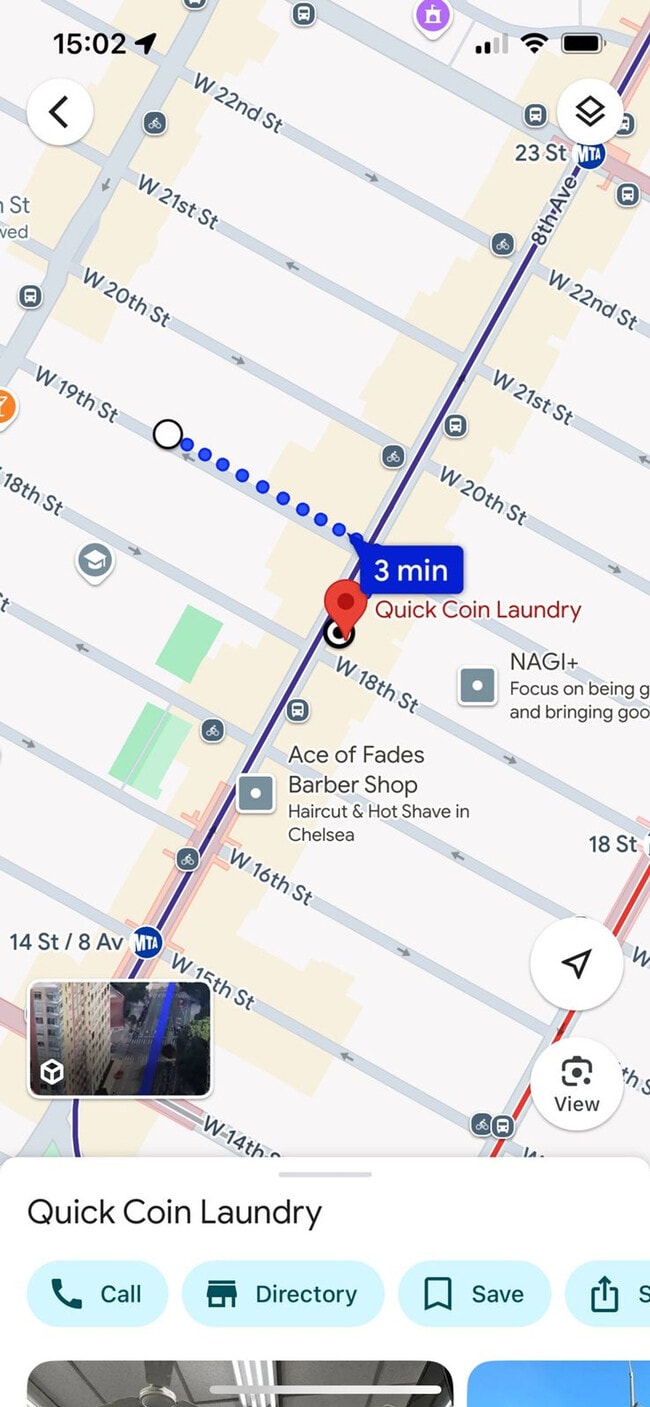Recenter map on my location
650x1407 pixels.
[576, 963]
